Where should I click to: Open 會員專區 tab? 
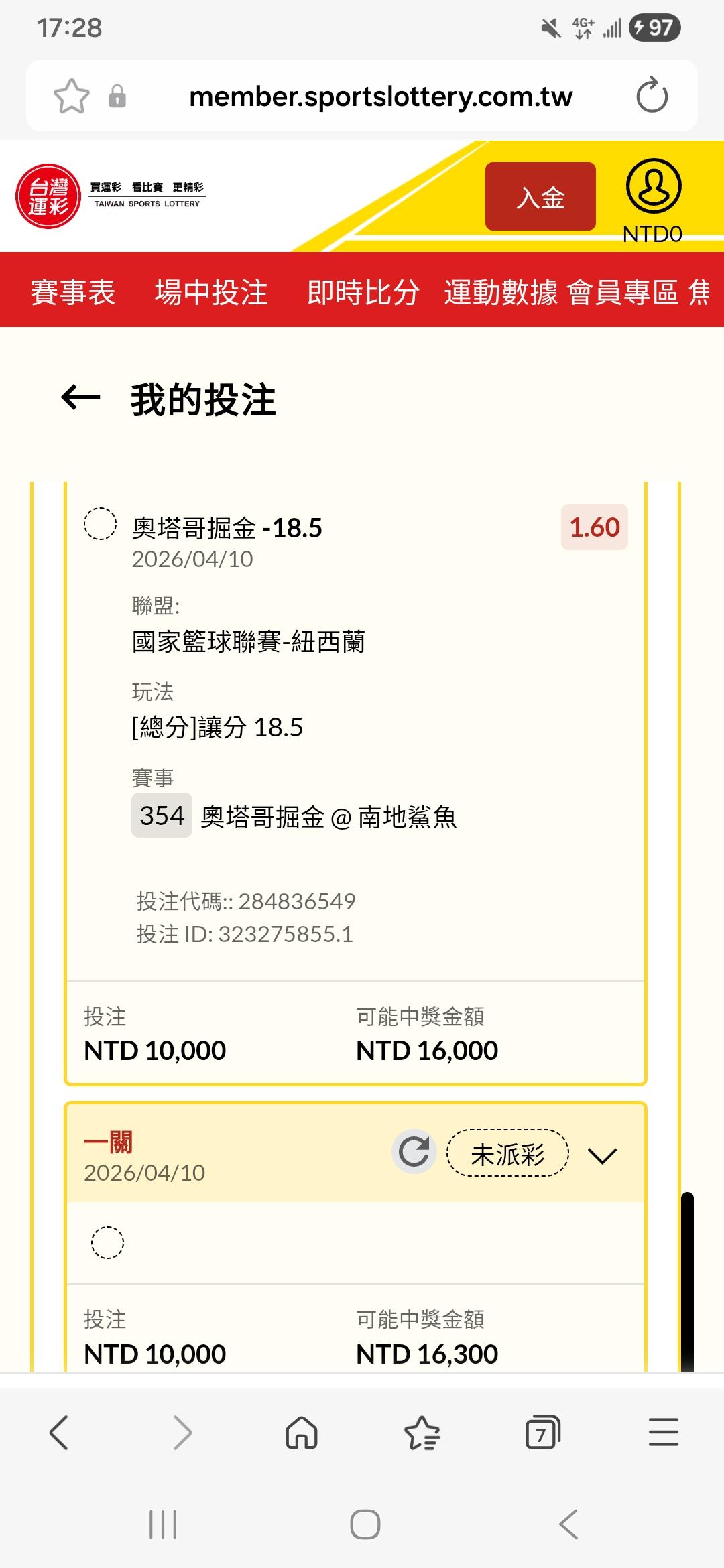coord(623,293)
